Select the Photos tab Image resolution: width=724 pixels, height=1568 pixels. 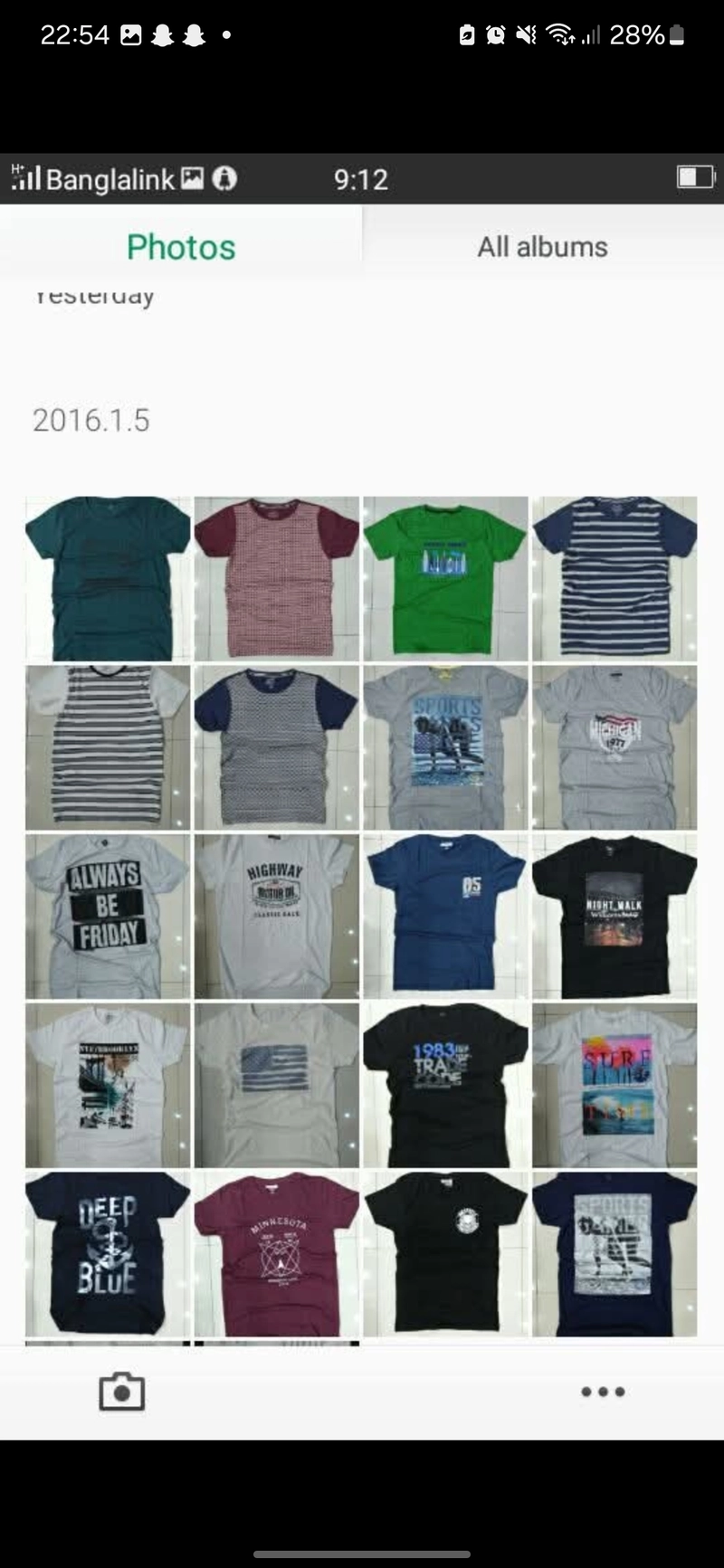click(181, 246)
